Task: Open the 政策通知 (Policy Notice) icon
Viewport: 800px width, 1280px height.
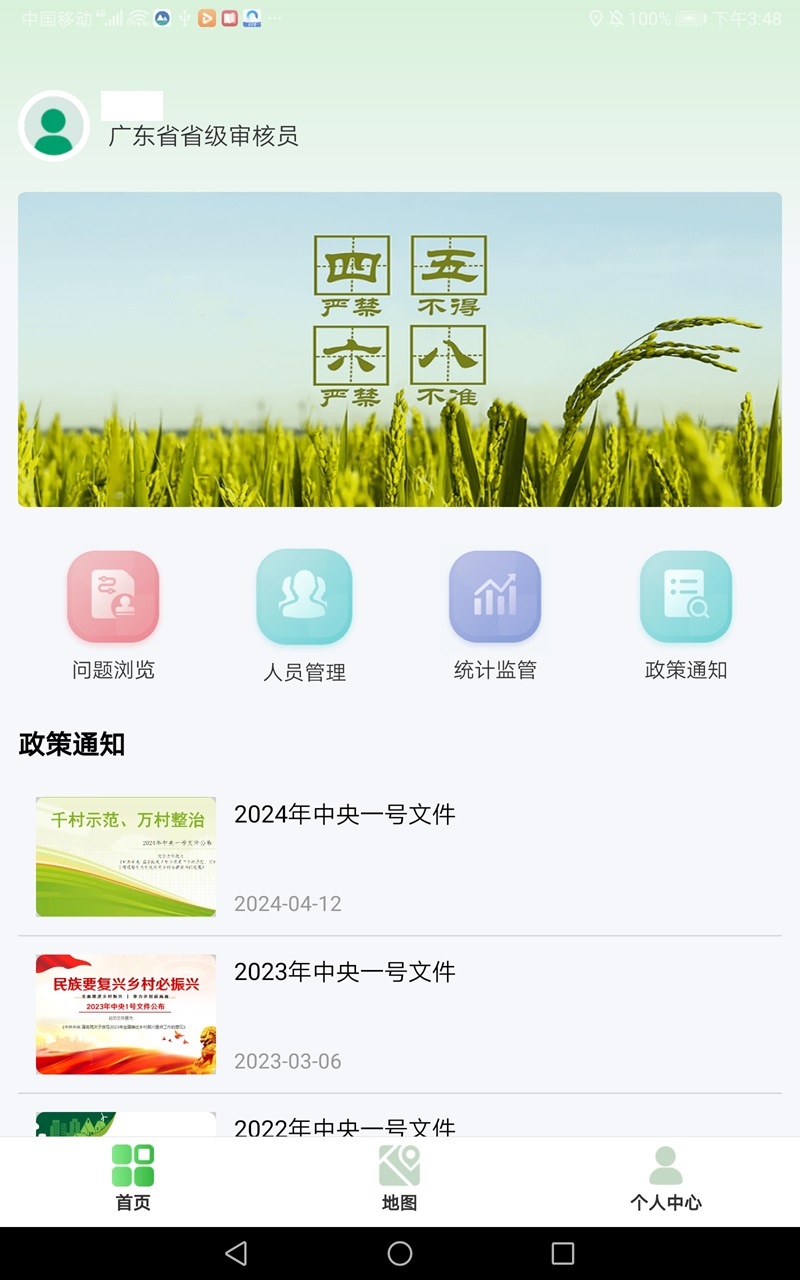Action: 686,597
